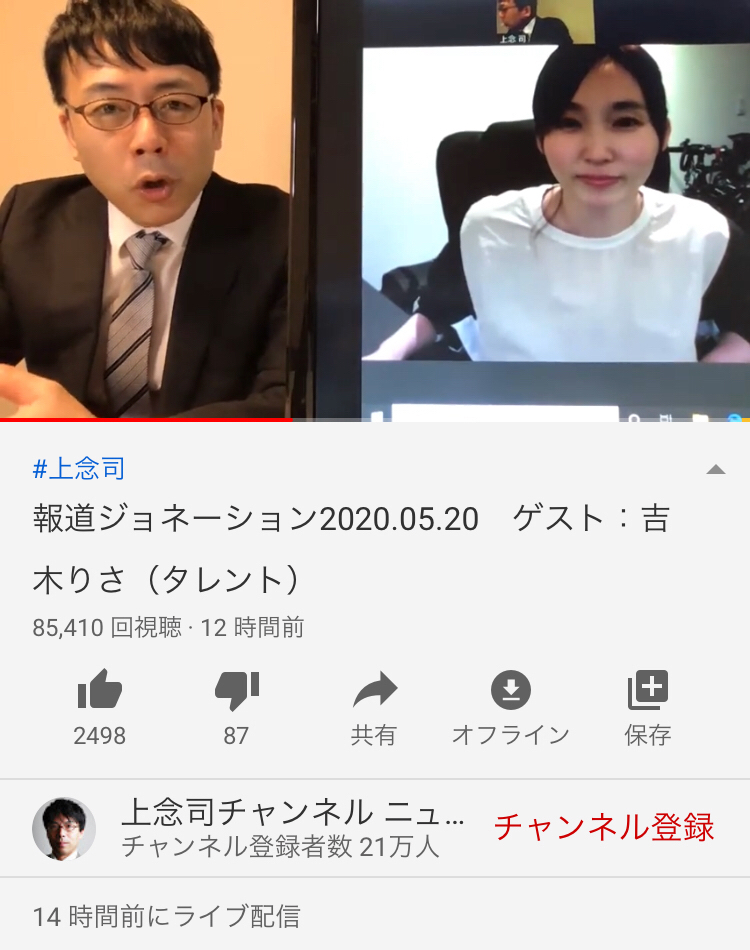This screenshot has height=950, width=750.
Task: Tap the video player to show controls
Action: point(375,210)
